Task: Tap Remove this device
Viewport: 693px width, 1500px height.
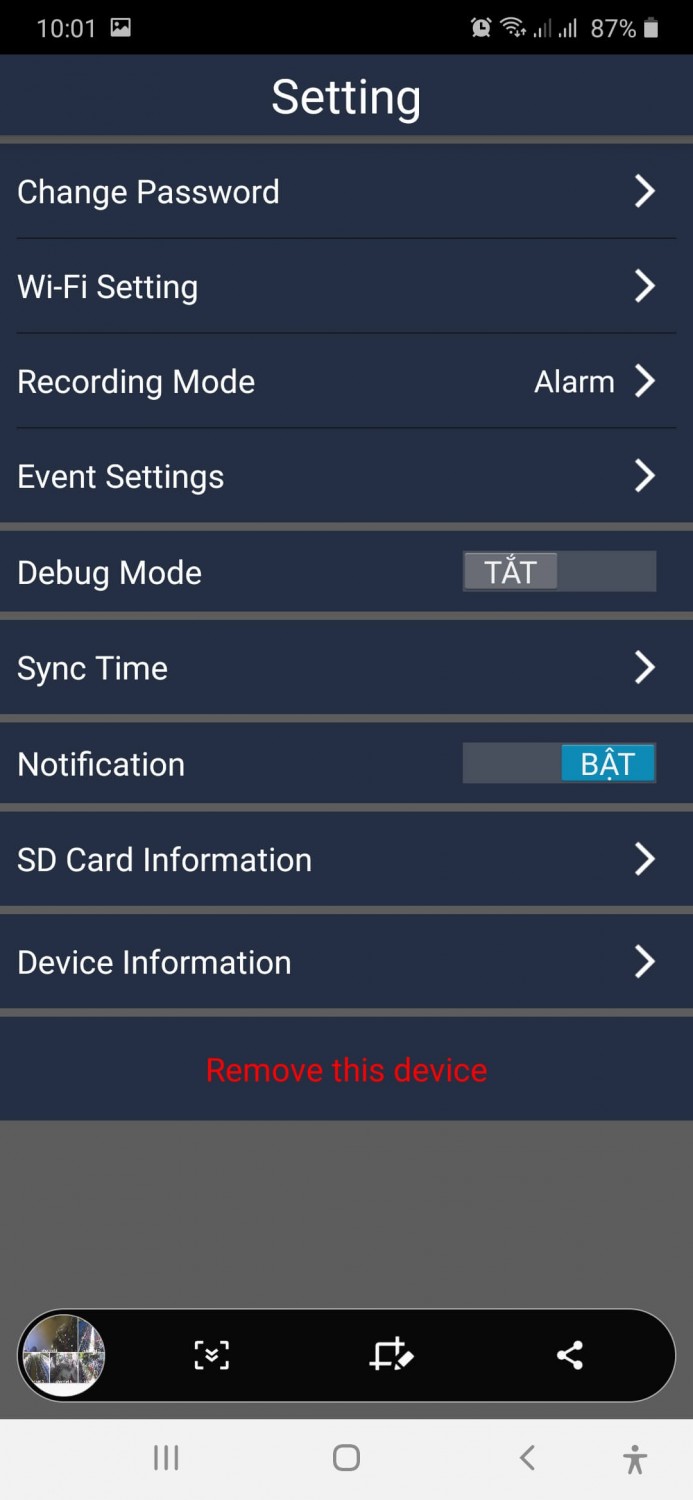Action: (346, 1070)
